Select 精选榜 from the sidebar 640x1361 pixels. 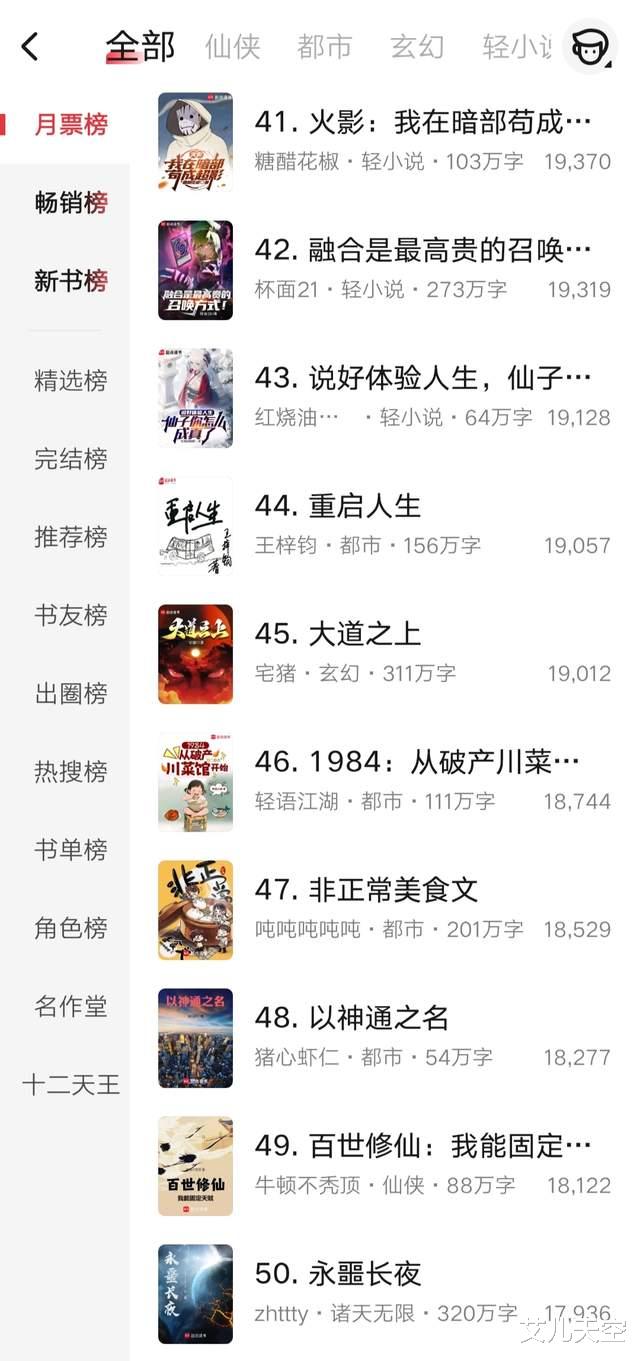70,381
